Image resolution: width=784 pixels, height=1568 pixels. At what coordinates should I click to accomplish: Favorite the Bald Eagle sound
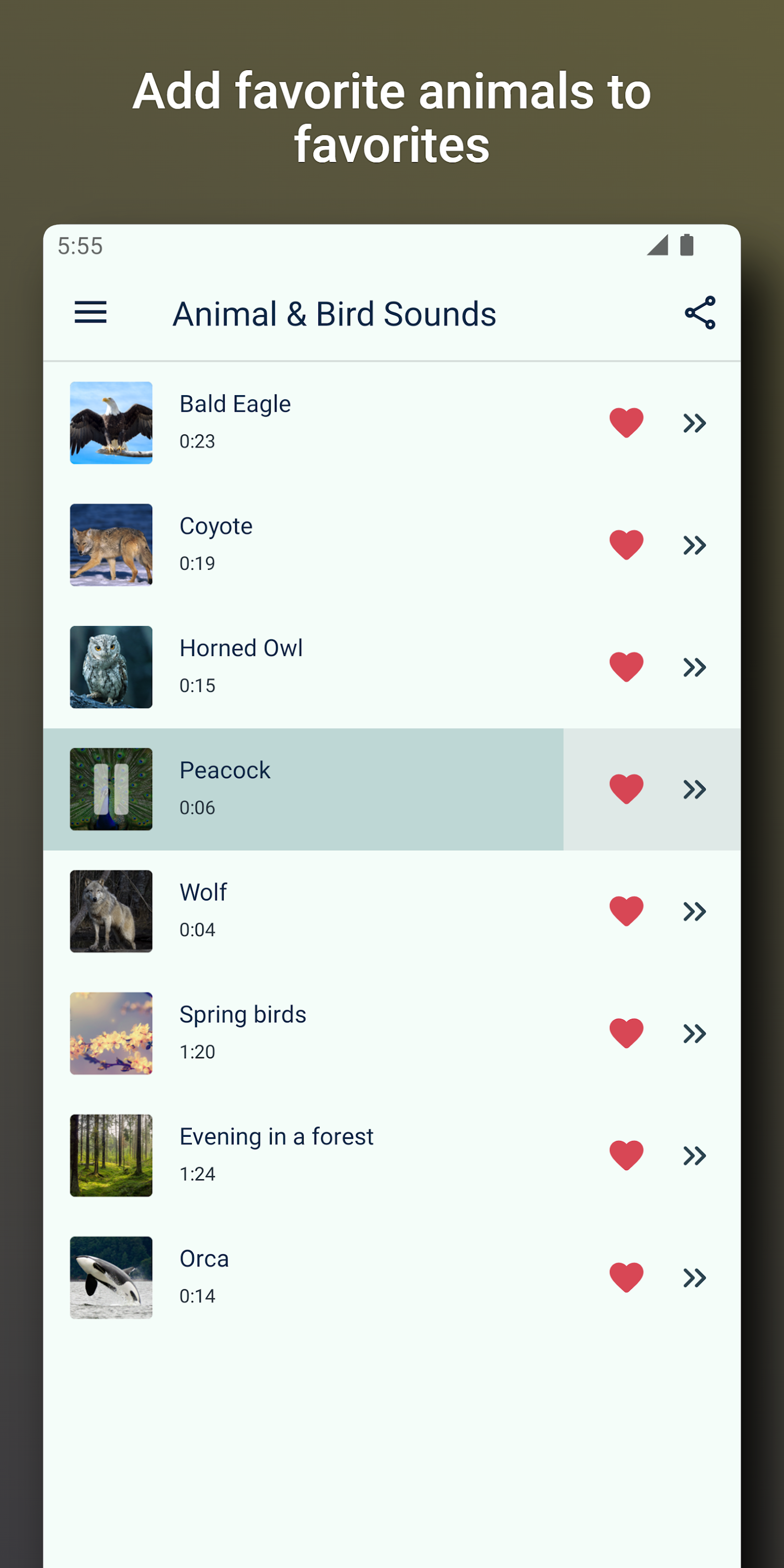[x=626, y=422]
